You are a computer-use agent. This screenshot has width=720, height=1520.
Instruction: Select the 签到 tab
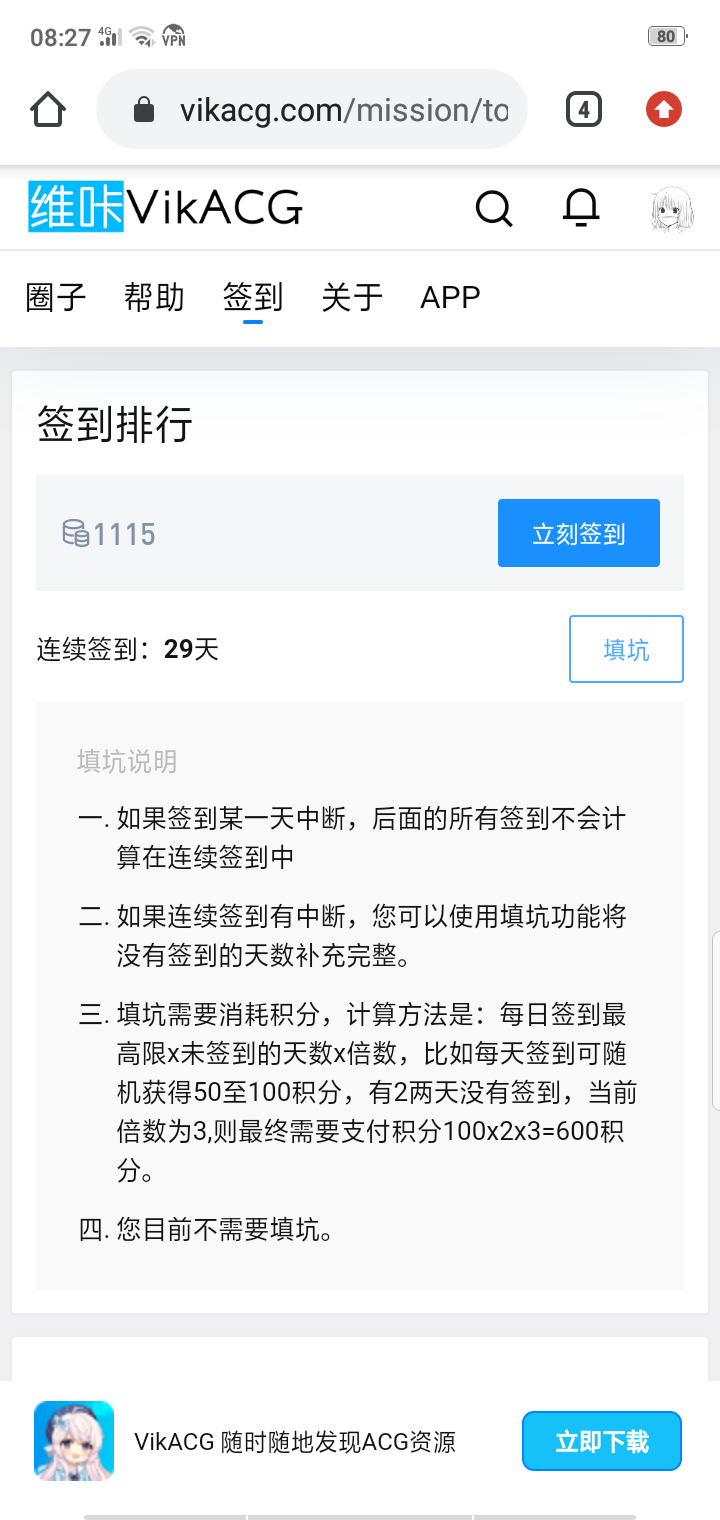pyautogui.click(x=252, y=297)
